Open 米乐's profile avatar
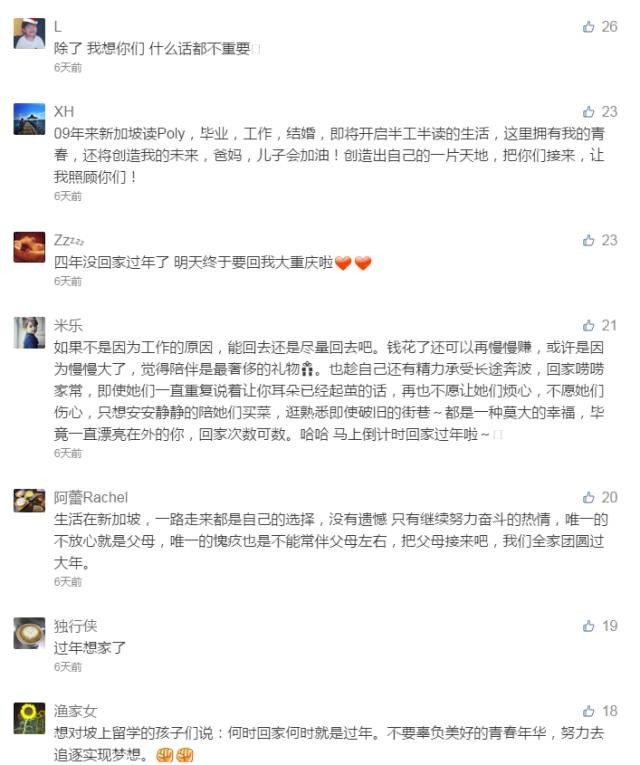Screen dimensions: 640x765 pos(30,333)
